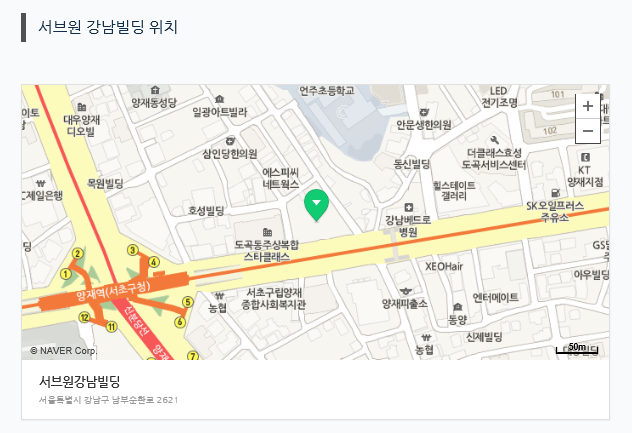632x433 pixels.
Task: Zoom out on the map
Action: pyautogui.click(x=588, y=131)
